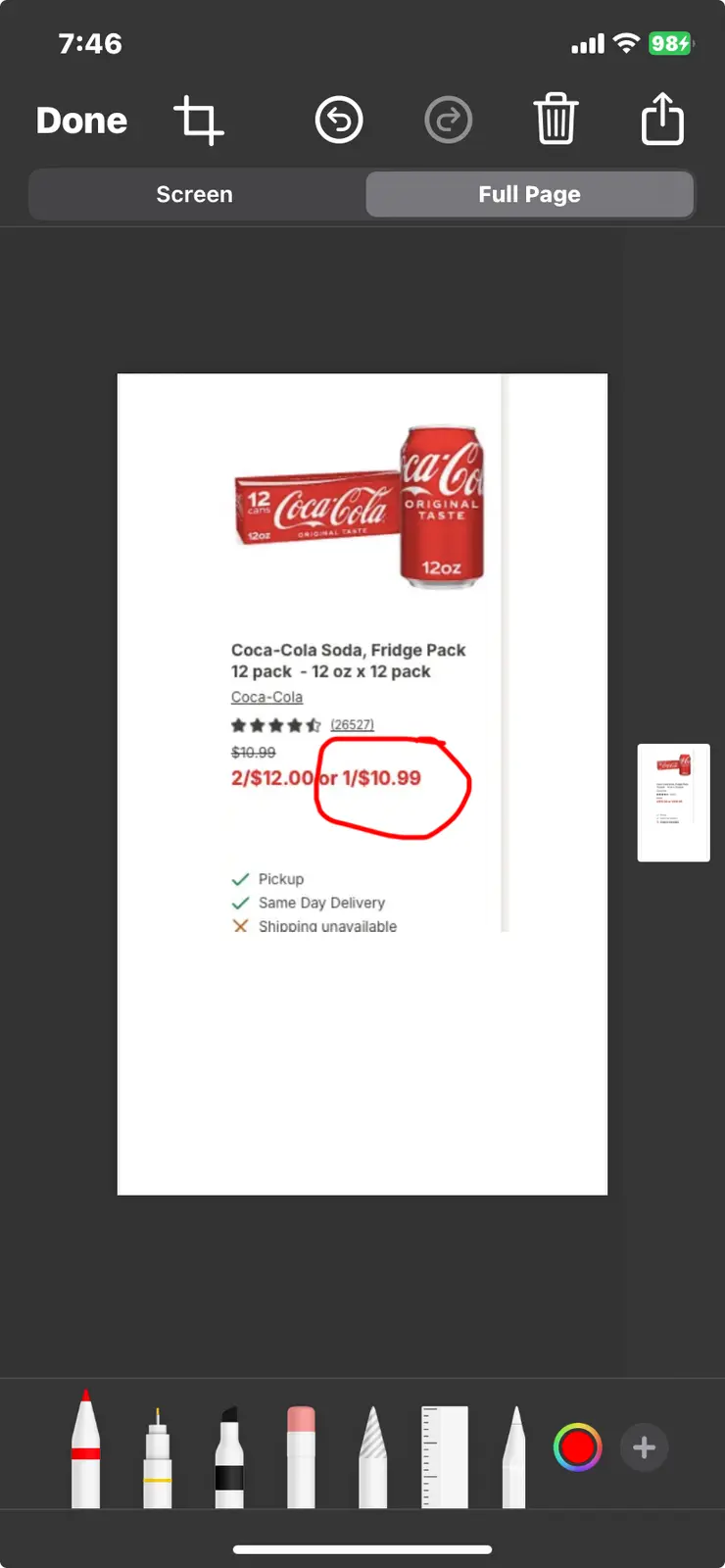Redo the markup stroke
Image resolution: width=725 pixels, height=1568 pixels.
pos(449,121)
